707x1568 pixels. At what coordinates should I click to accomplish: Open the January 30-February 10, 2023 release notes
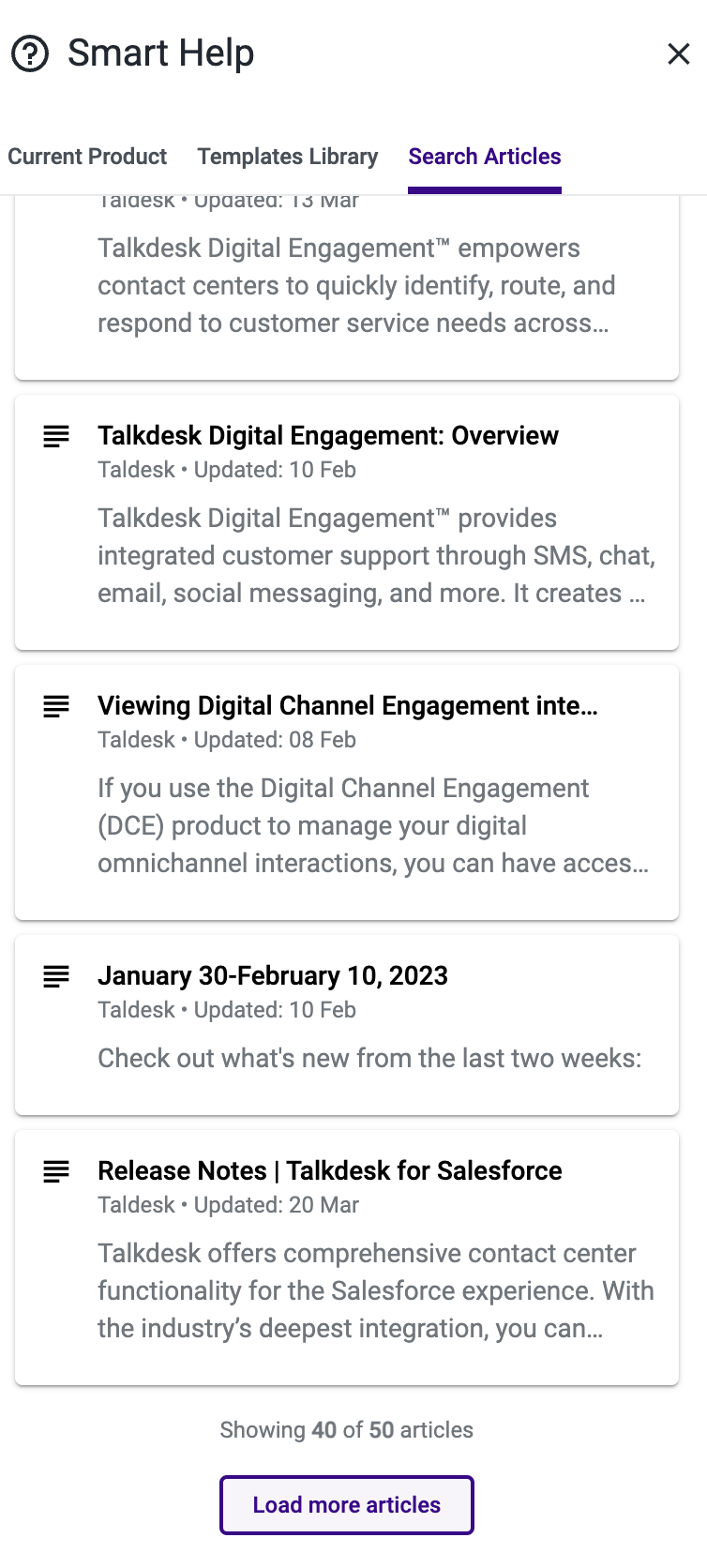tap(273, 975)
